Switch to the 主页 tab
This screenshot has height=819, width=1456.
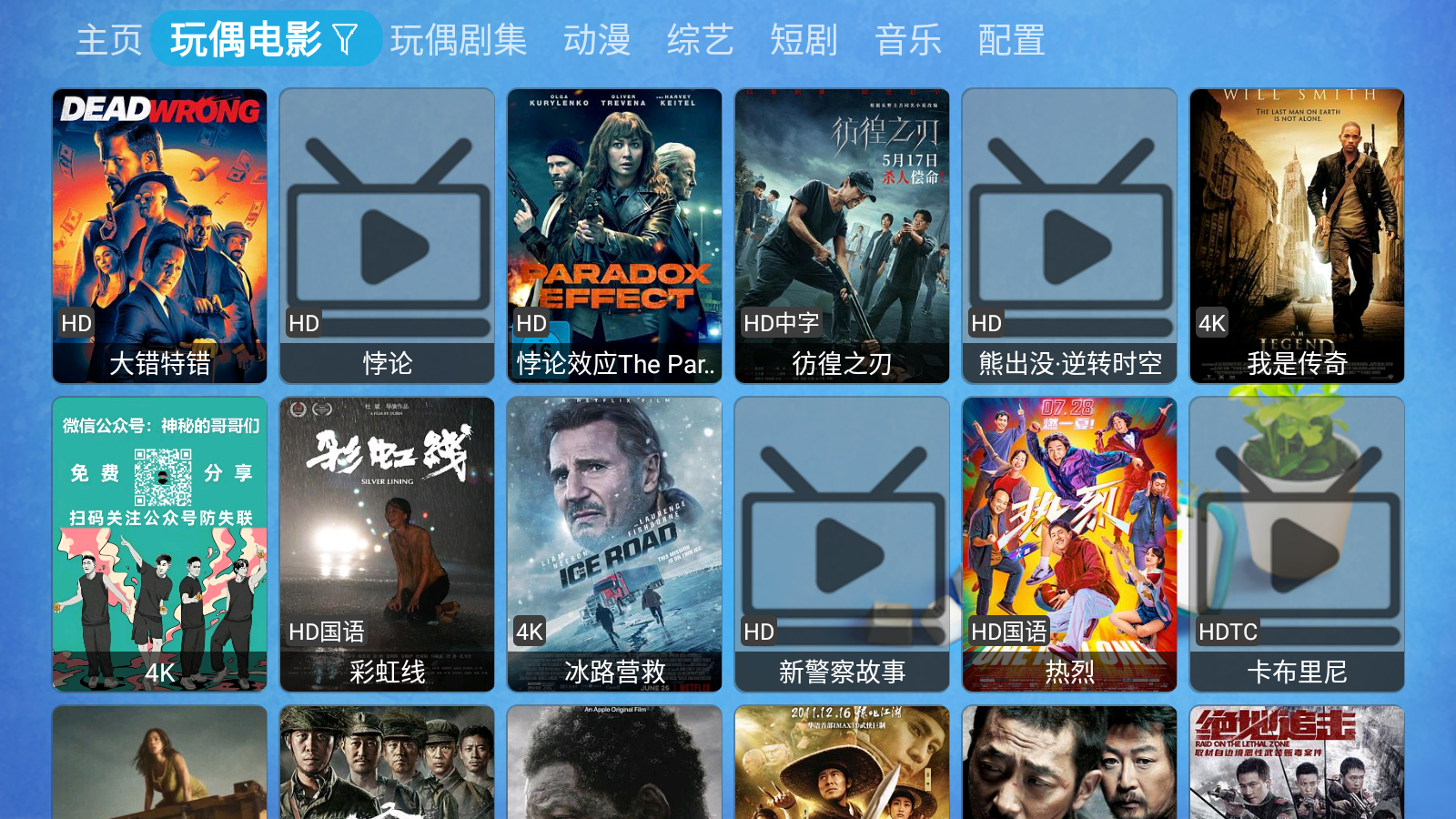pyautogui.click(x=109, y=40)
